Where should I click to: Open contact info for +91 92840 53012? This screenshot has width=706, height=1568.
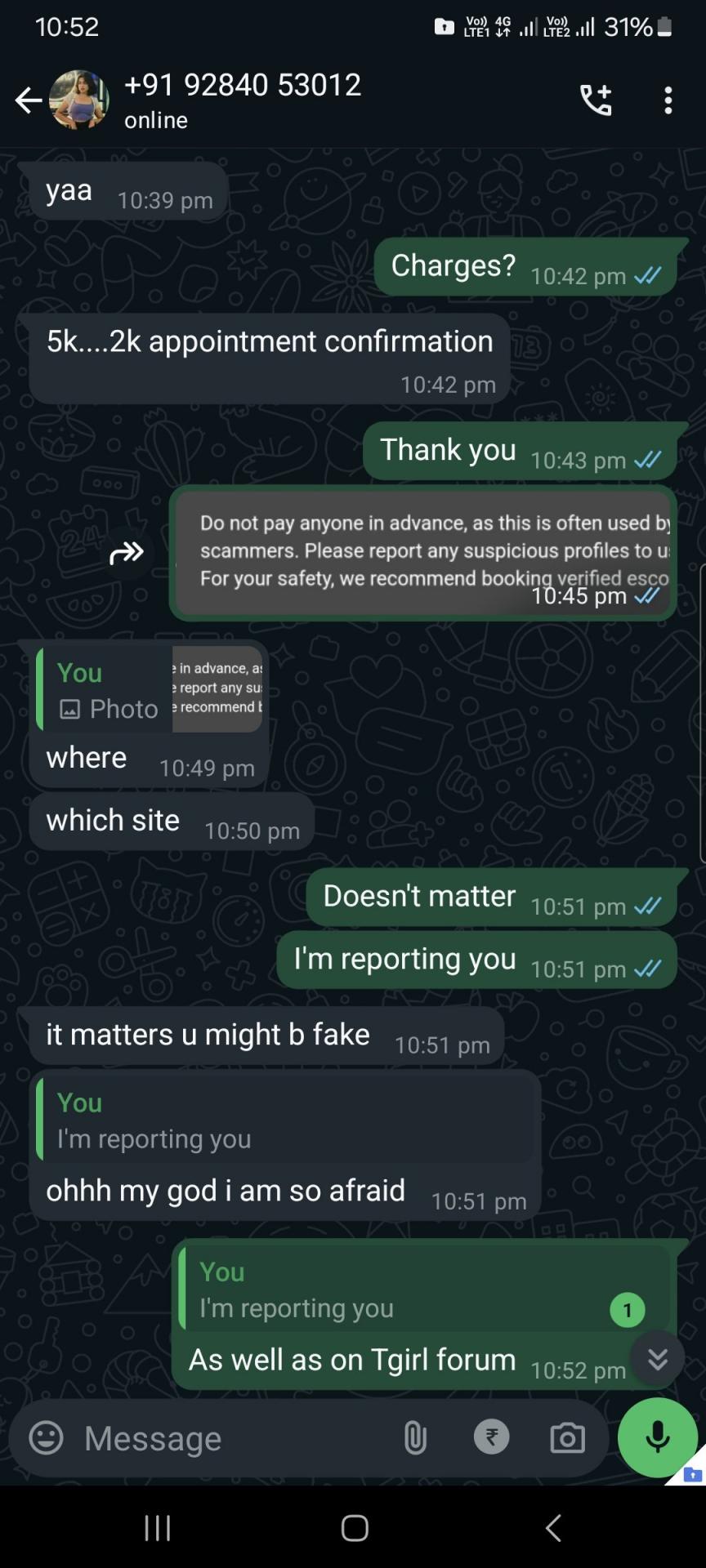click(243, 100)
